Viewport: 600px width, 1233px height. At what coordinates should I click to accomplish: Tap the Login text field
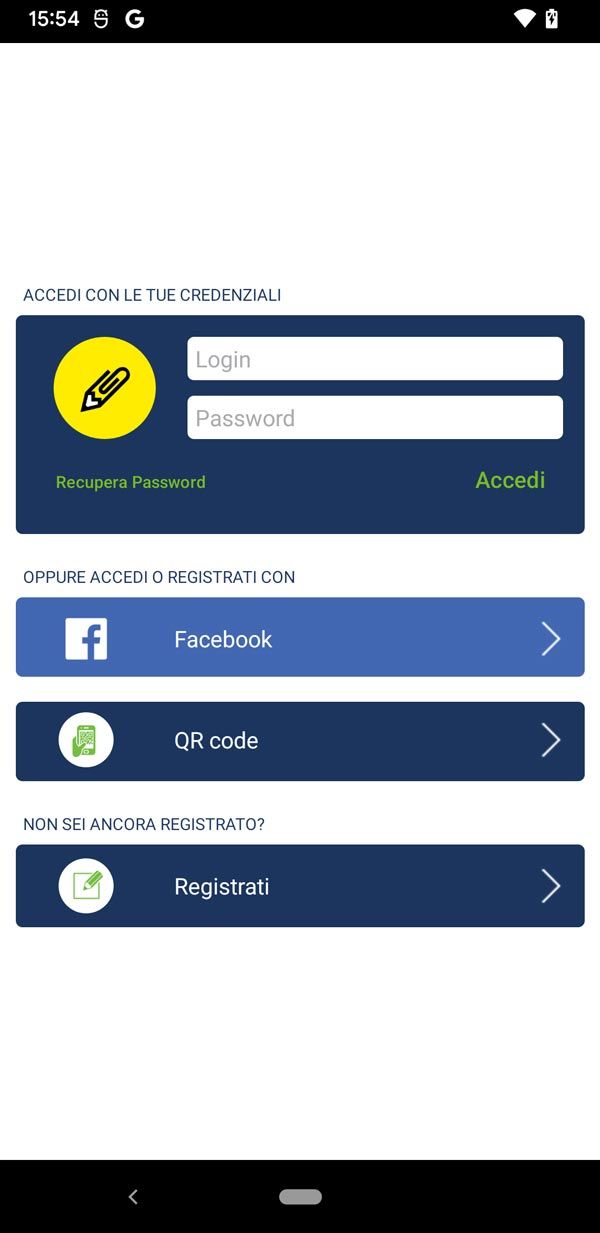[375, 359]
